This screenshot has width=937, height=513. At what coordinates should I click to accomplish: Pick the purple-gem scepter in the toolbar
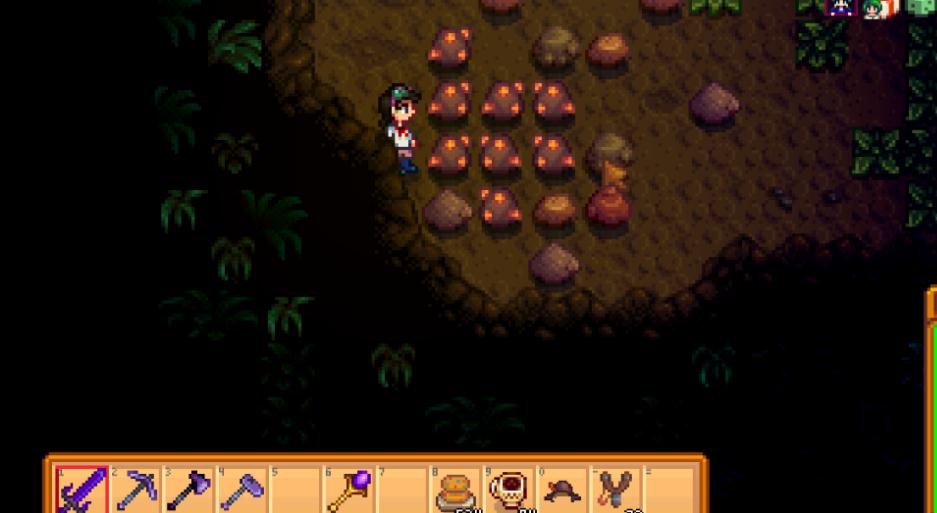(350, 491)
